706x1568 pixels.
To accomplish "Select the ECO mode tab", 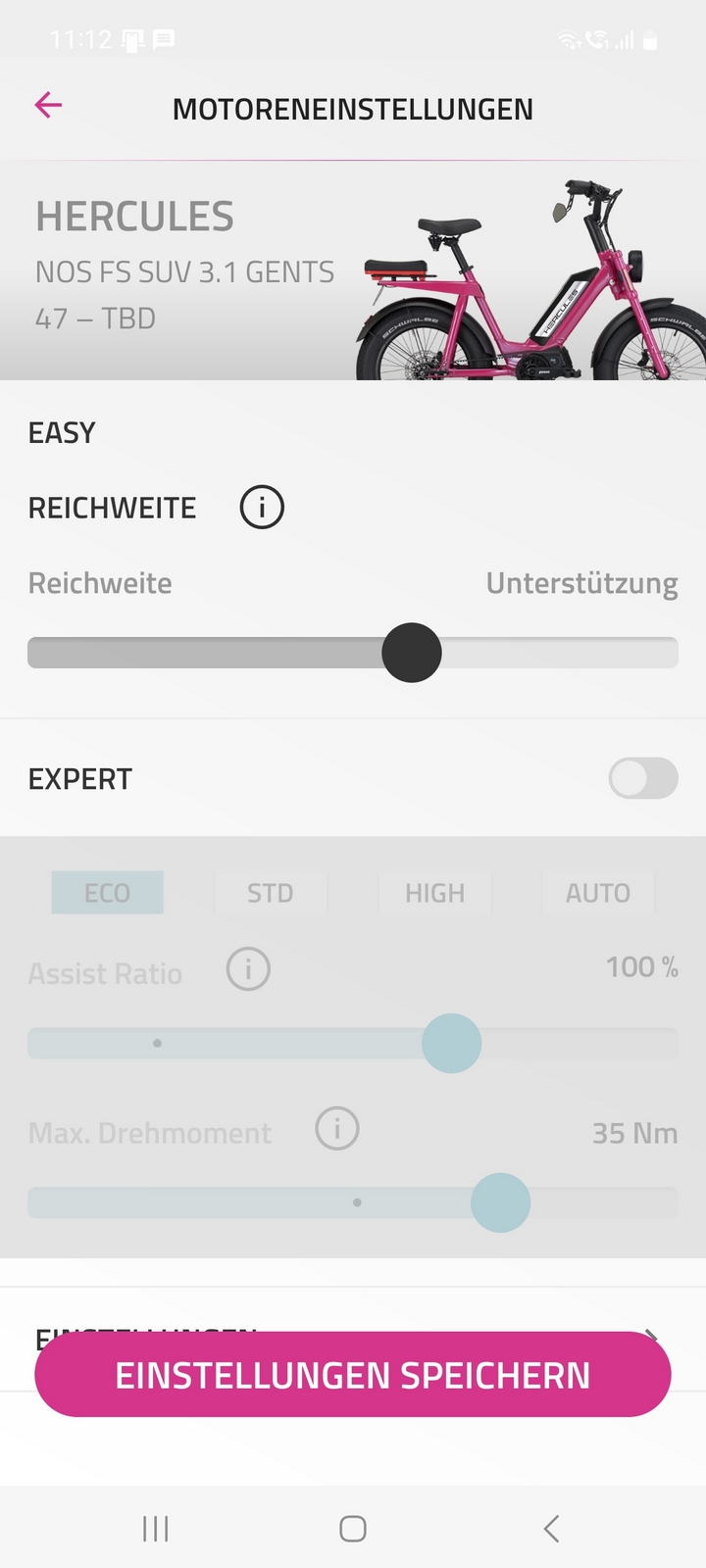I will click(107, 893).
